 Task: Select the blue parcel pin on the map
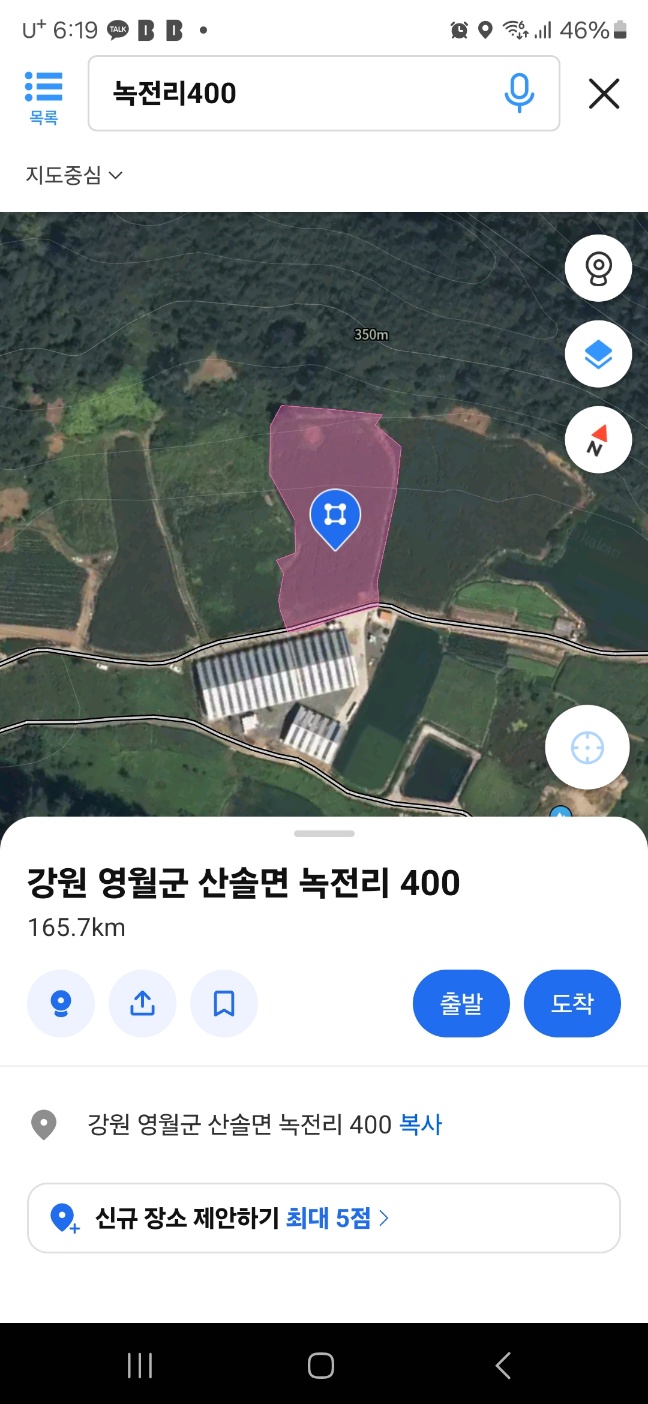335,516
